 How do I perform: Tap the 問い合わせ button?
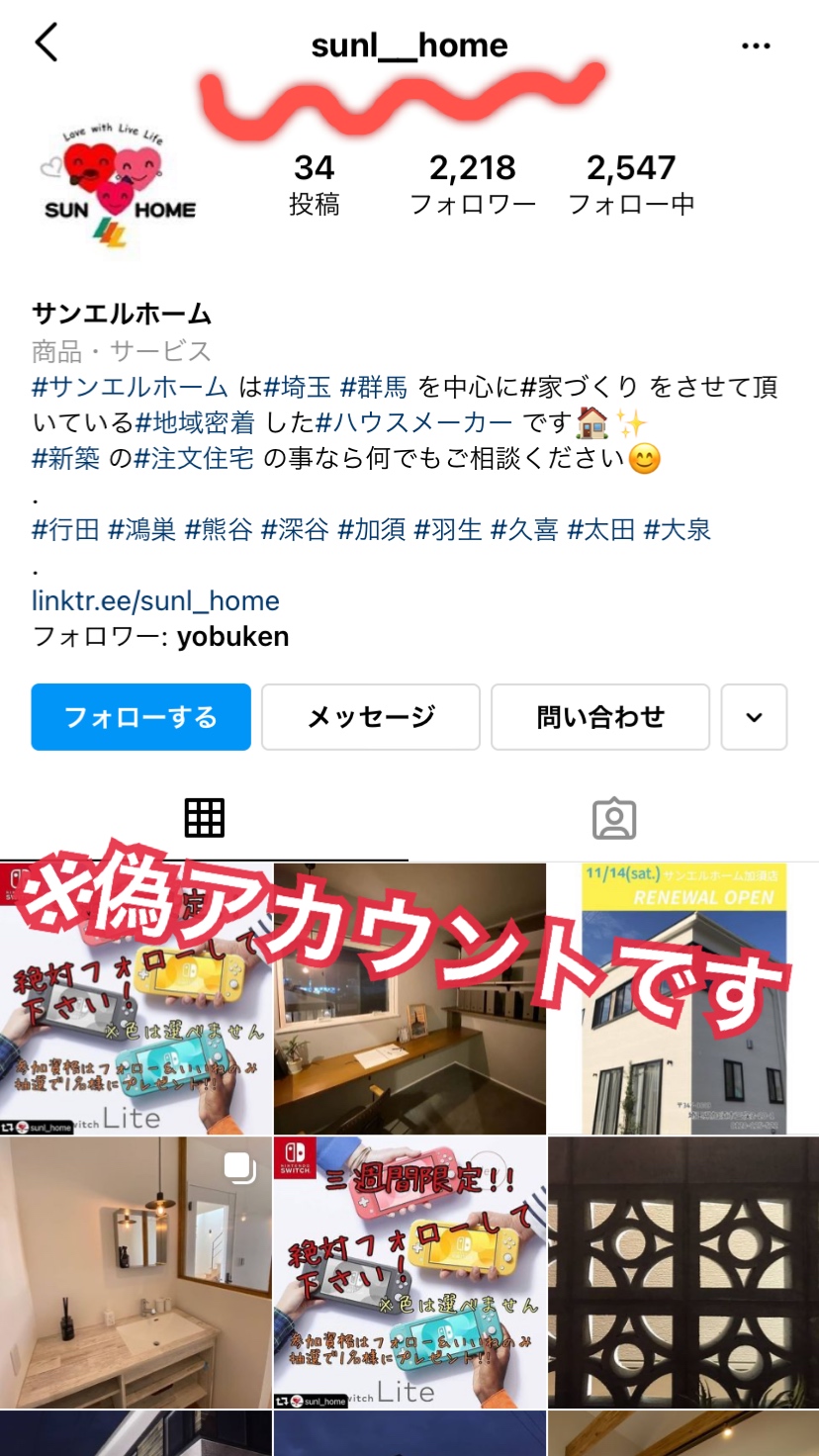(x=600, y=717)
